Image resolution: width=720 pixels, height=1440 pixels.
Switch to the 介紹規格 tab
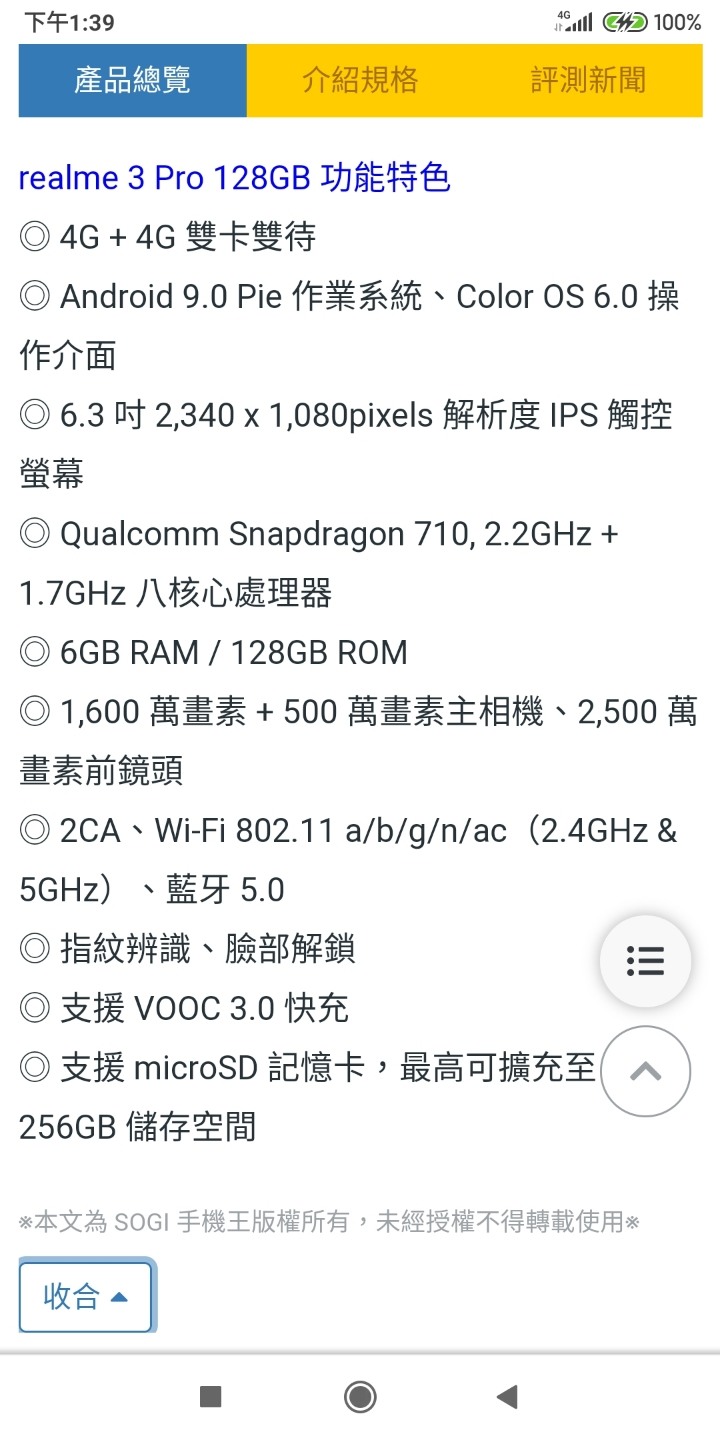[360, 80]
